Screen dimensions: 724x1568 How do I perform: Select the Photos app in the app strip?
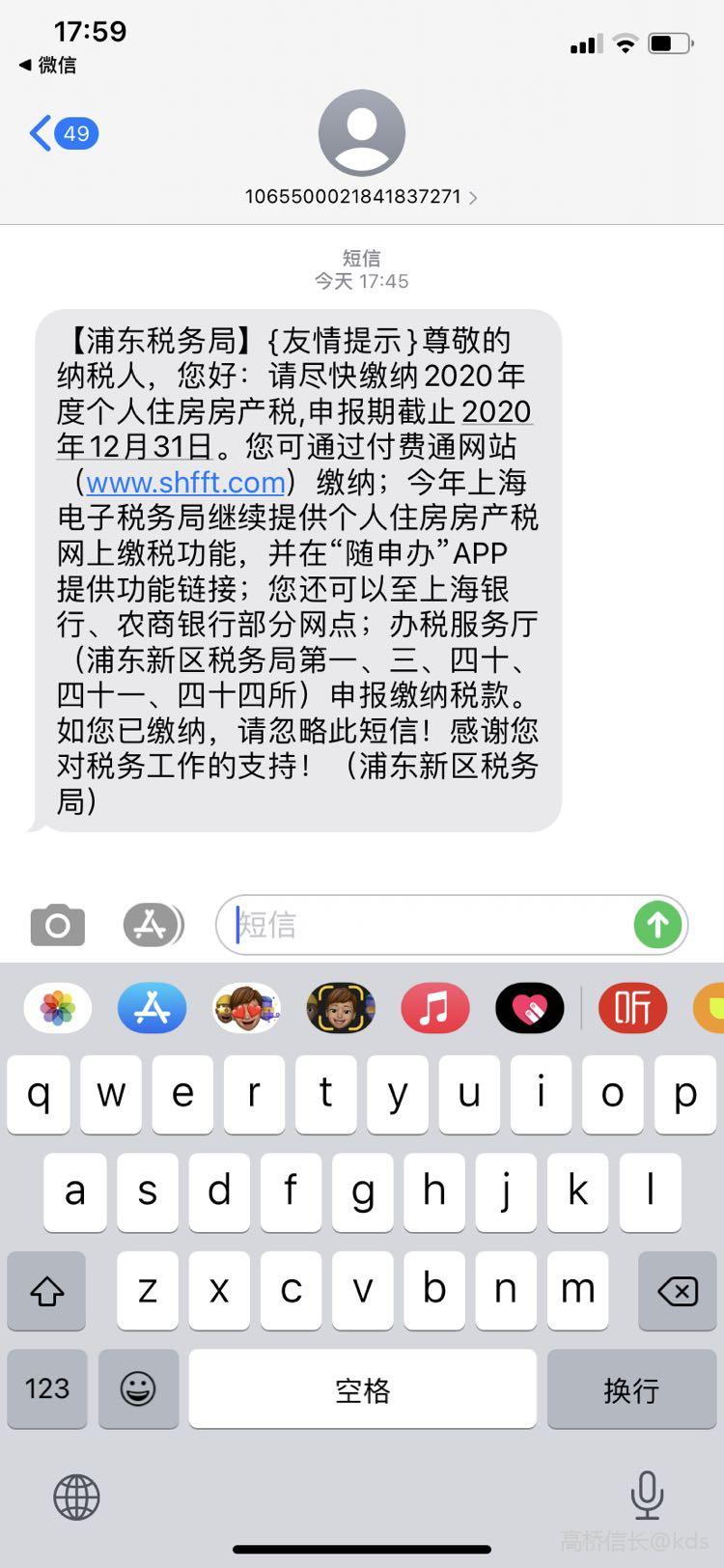(56, 1007)
